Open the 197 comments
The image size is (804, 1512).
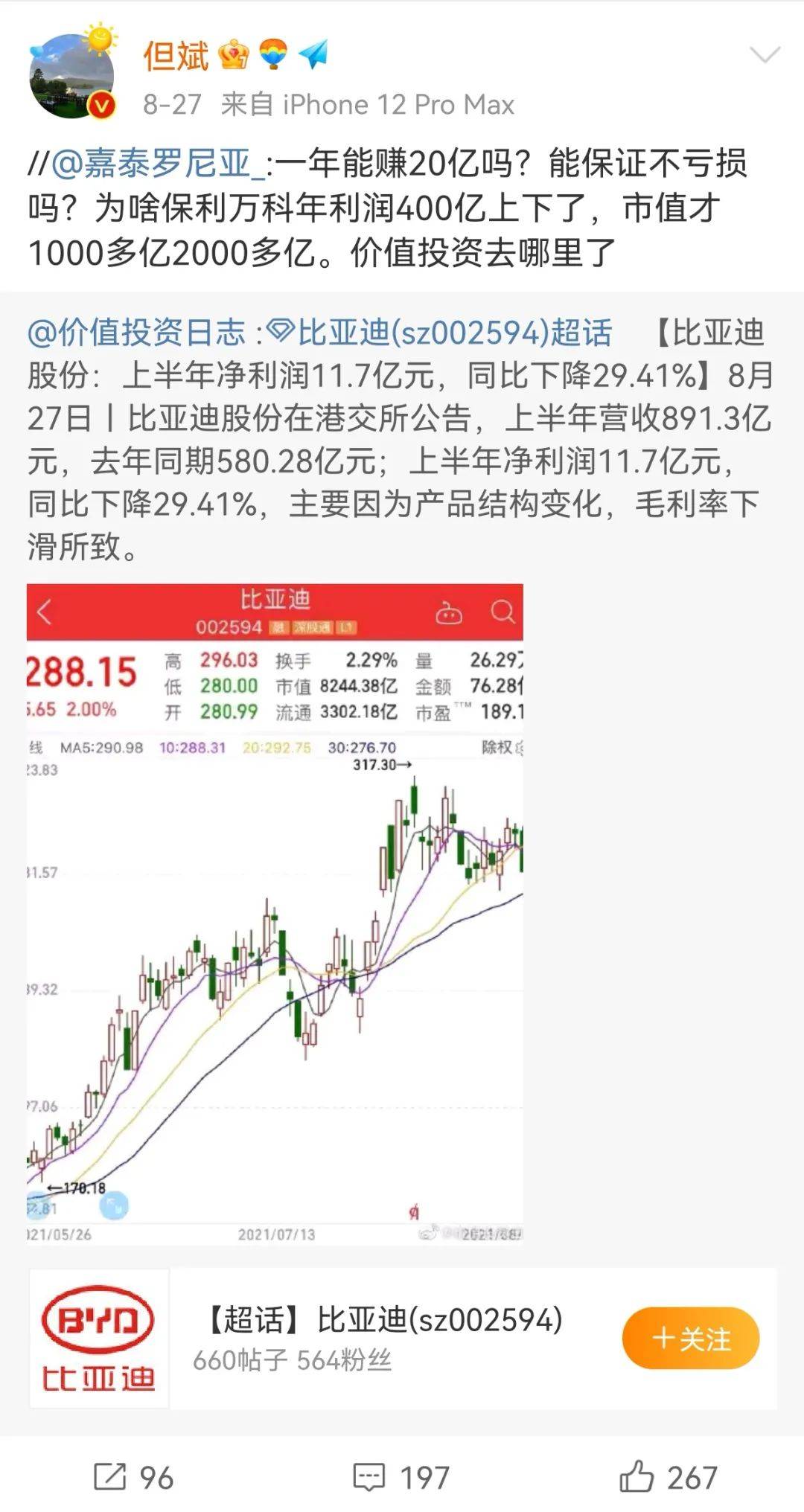pyautogui.click(x=401, y=1477)
